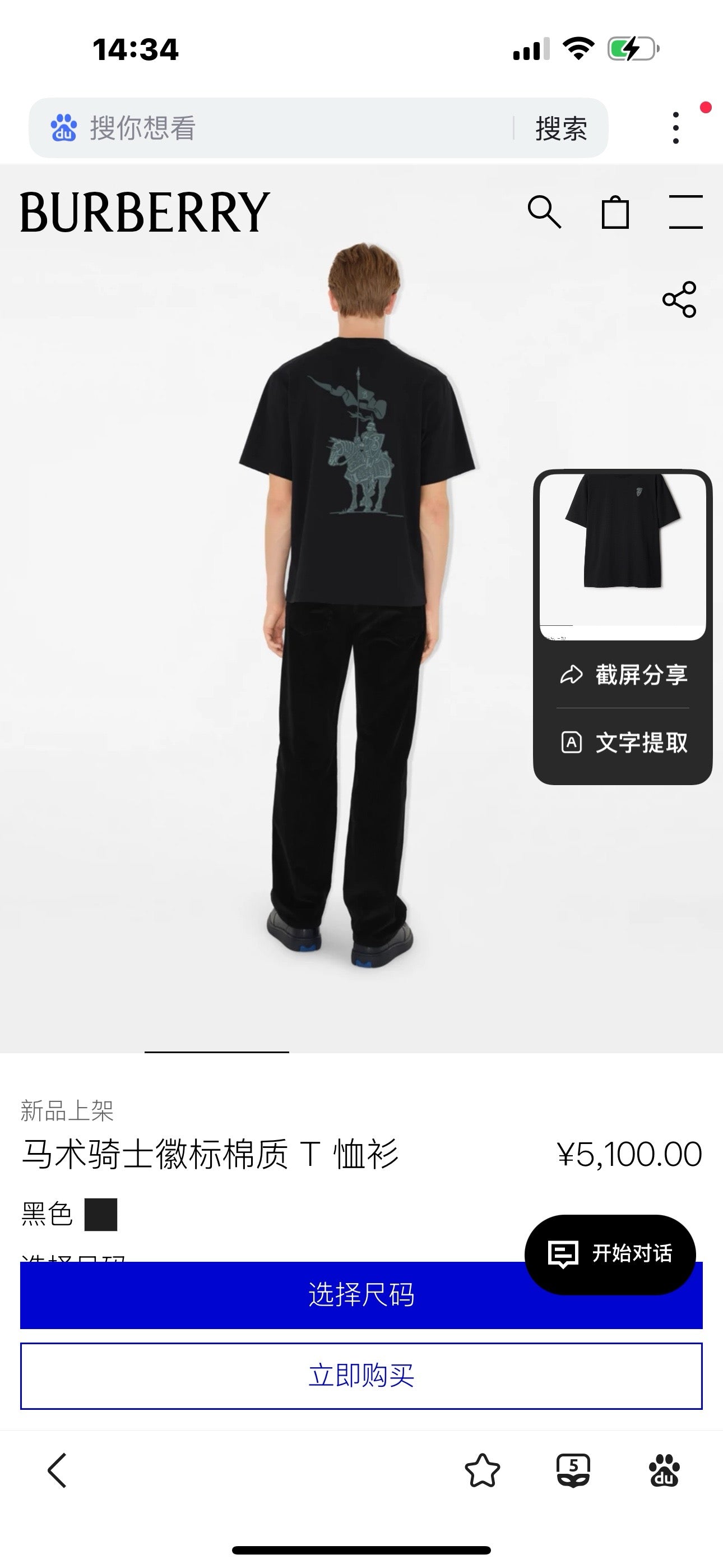The width and height of the screenshot is (723, 1568).
Task: Go back using the browser back arrow
Action: click(57, 1470)
